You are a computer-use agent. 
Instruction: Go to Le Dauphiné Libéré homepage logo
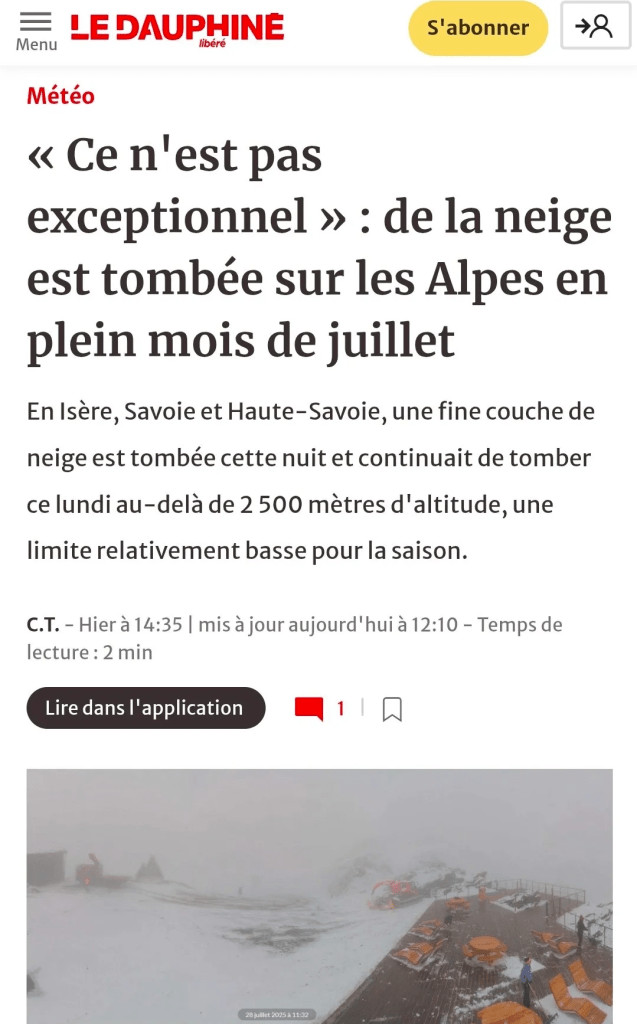point(177,30)
